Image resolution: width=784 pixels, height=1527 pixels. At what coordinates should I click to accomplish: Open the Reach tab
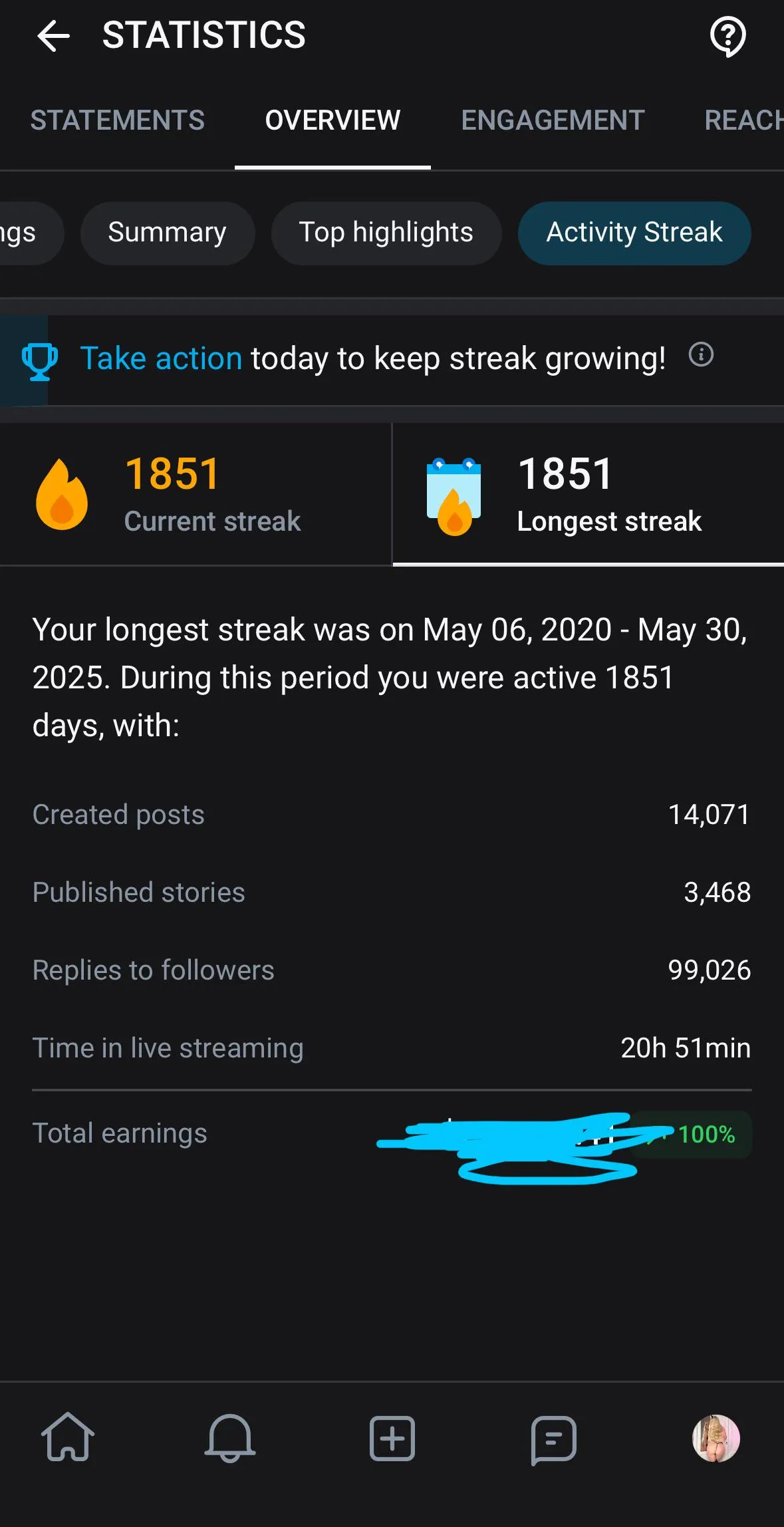pyautogui.click(x=743, y=120)
